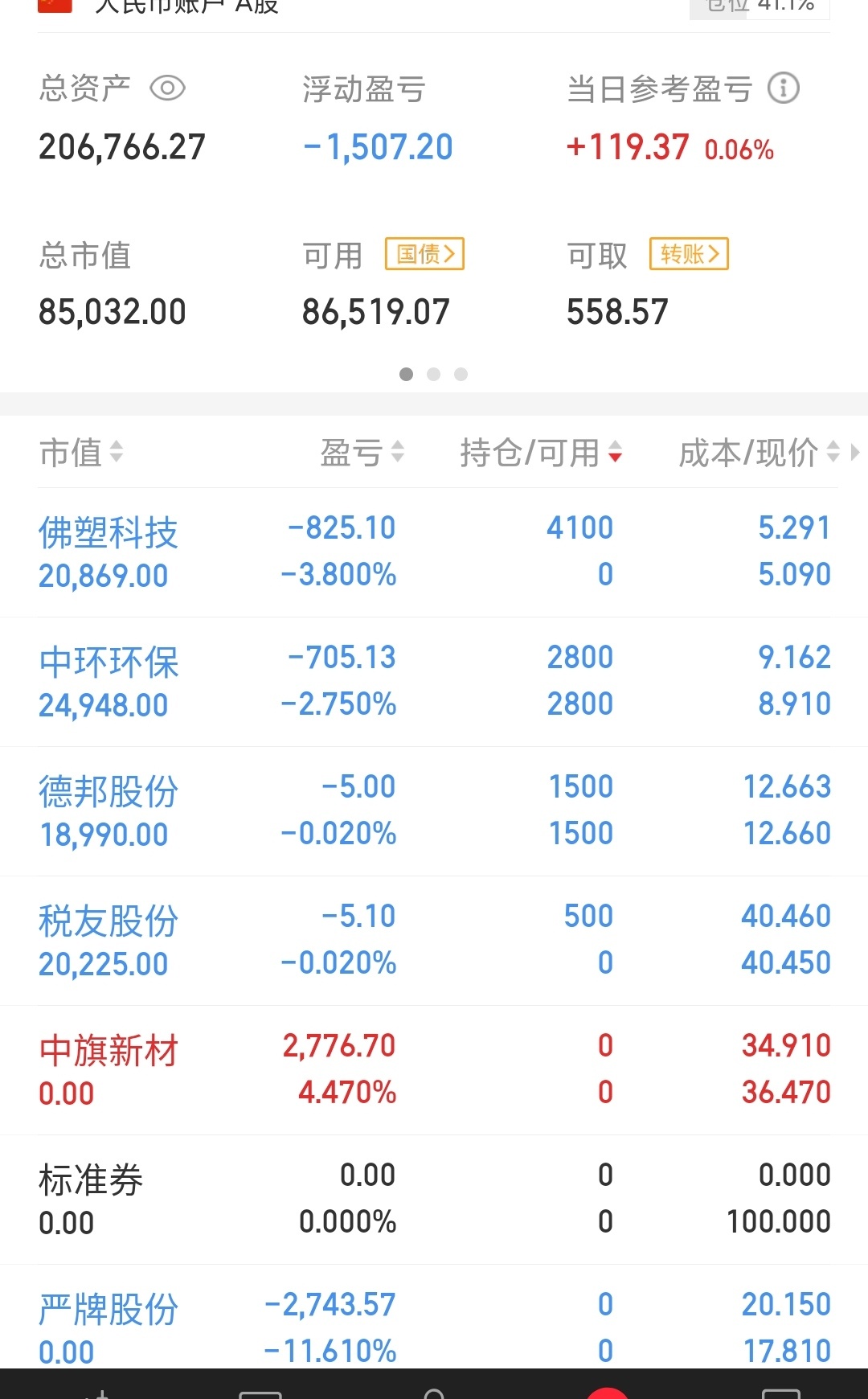Tap the 转账 transfer button
868x1399 pixels.
(689, 254)
